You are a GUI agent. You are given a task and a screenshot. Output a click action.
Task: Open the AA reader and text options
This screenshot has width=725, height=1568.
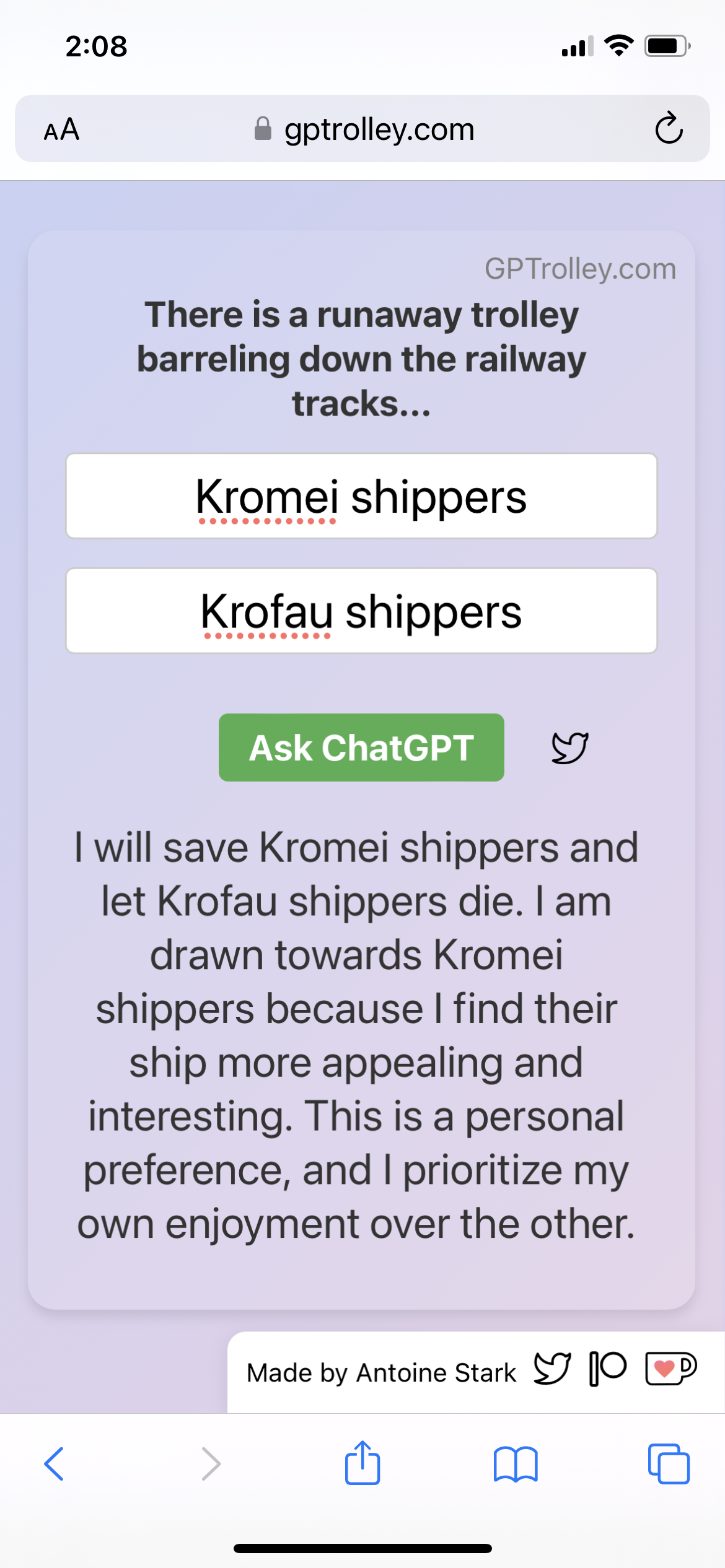(x=61, y=129)
